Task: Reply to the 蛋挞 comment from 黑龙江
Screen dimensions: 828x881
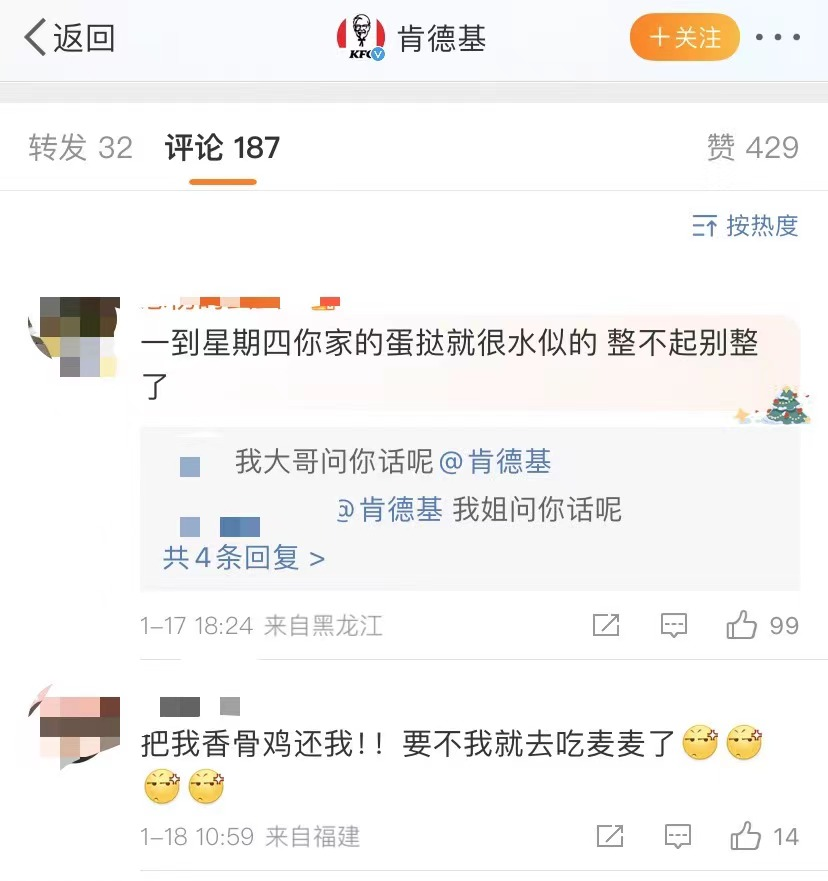Action: point(675,626)
